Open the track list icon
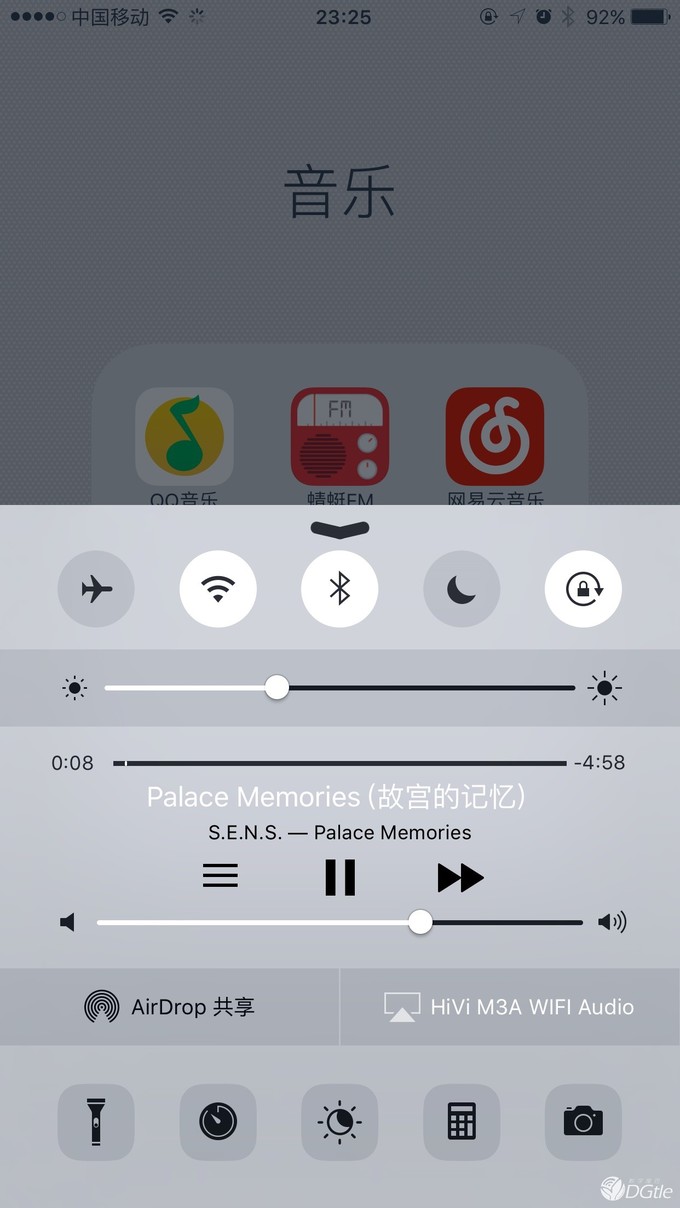680x1208 pixels. click(220, 877)
